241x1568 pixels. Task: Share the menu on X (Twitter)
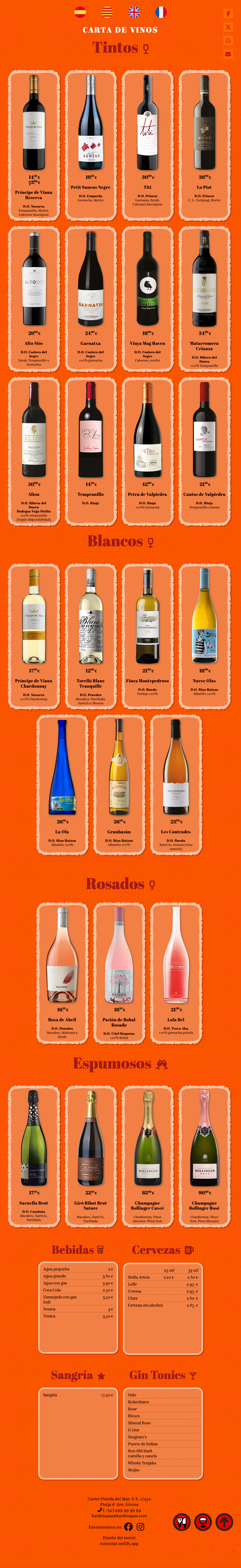(x=228, y=27)
